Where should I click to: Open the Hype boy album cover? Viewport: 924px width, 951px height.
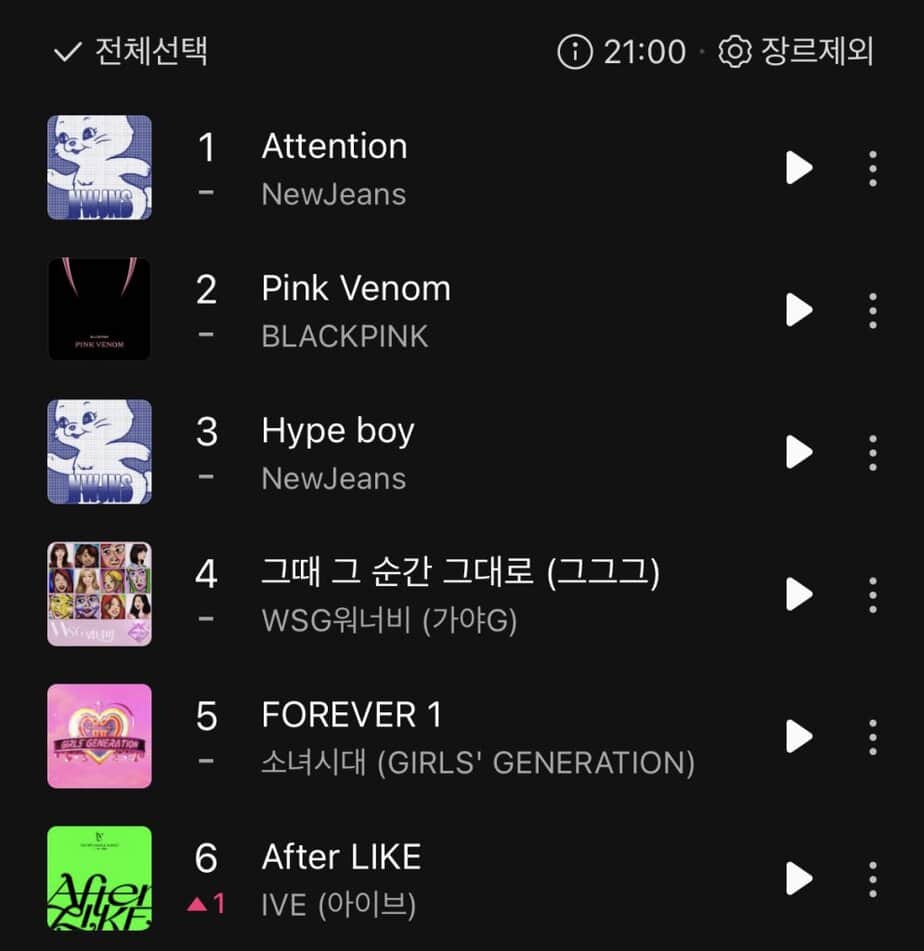pos(100,452)
